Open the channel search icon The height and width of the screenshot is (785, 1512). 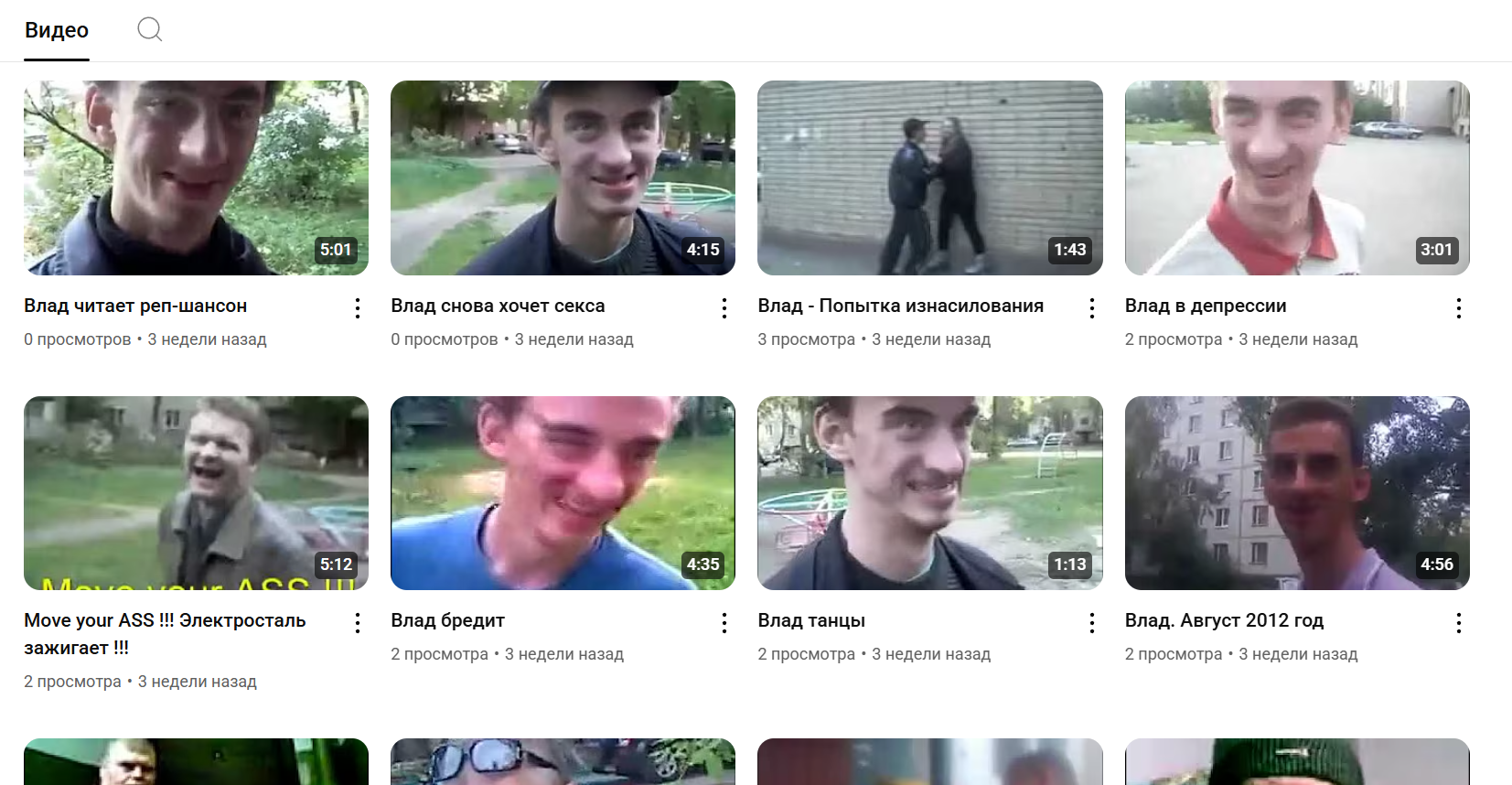point(150,29)
